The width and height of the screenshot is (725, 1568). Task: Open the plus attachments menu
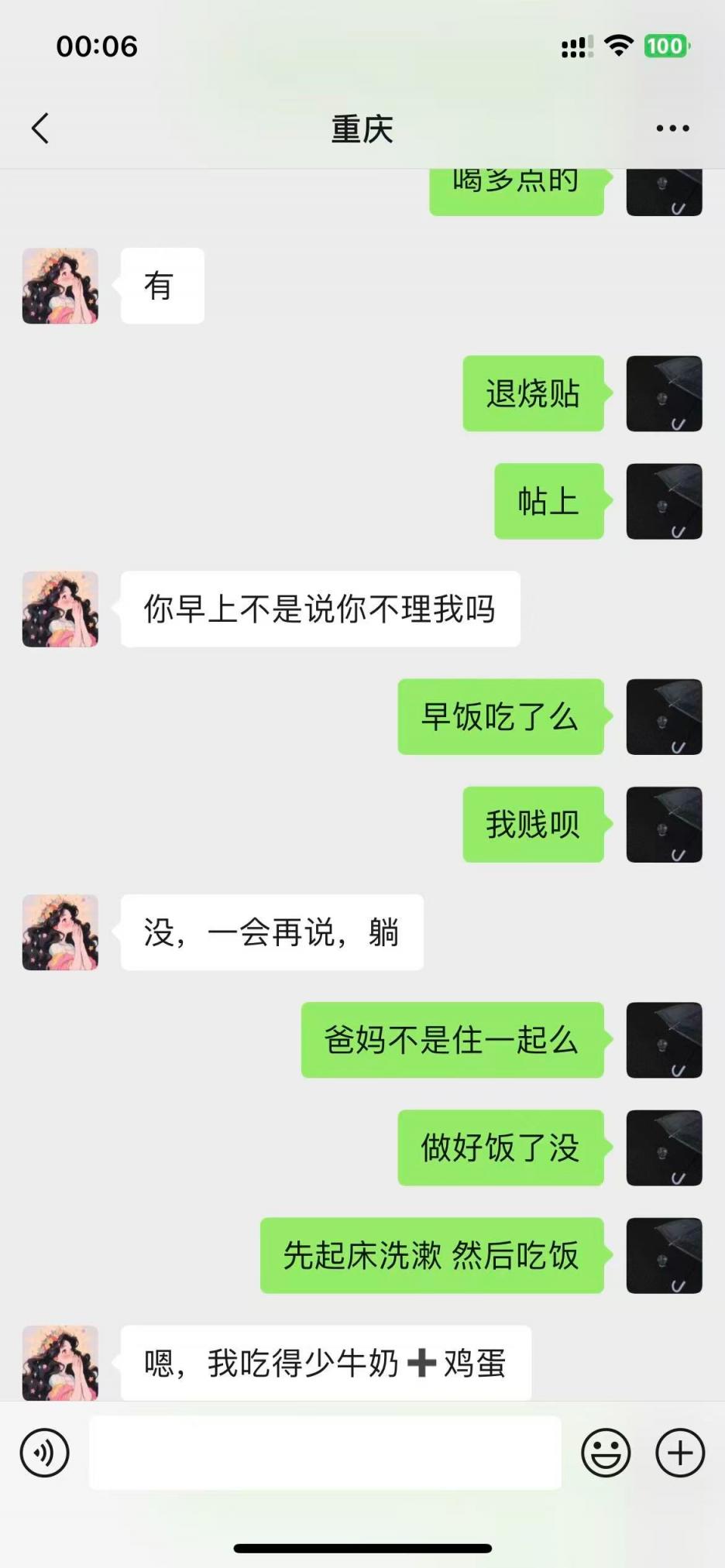(x=679, y=1453)
